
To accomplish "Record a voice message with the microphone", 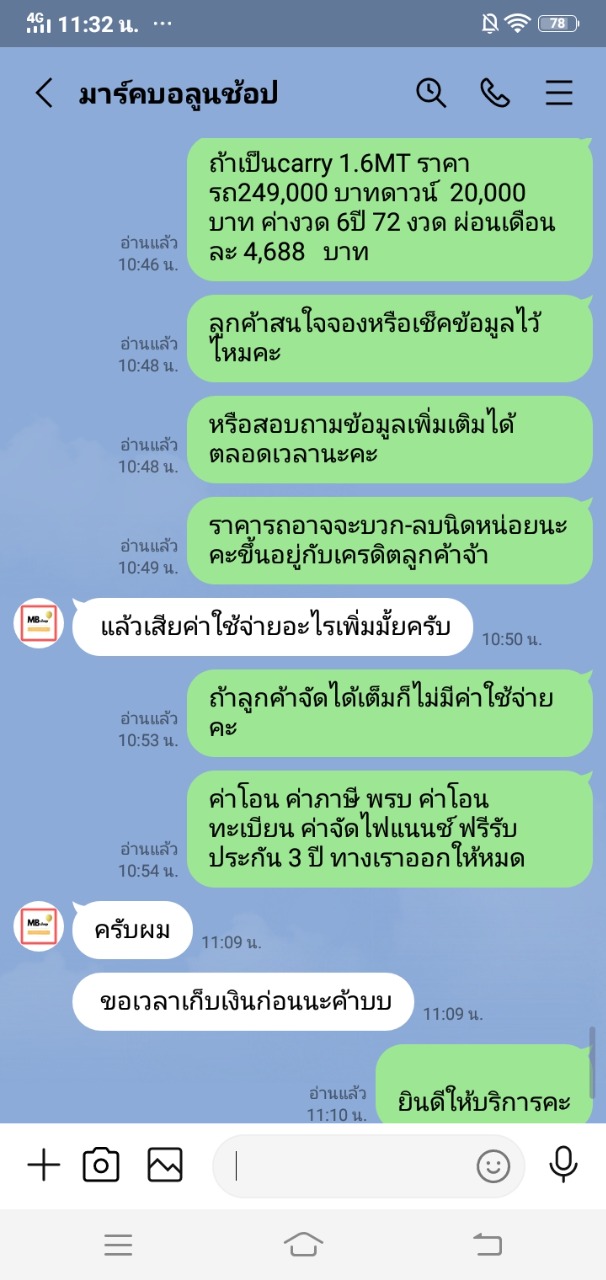I will tap(563, 1165).
